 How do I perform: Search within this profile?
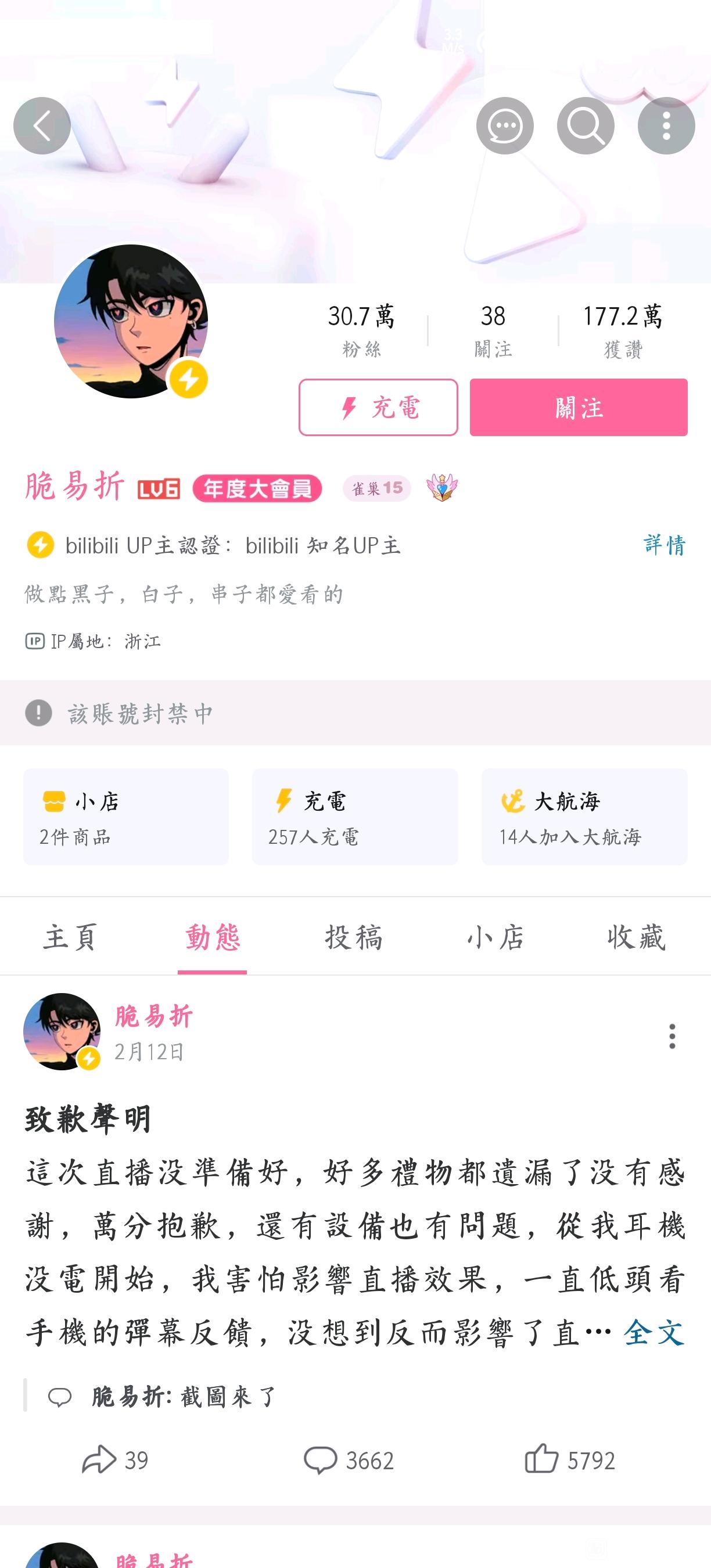click(x=585, y=126)
